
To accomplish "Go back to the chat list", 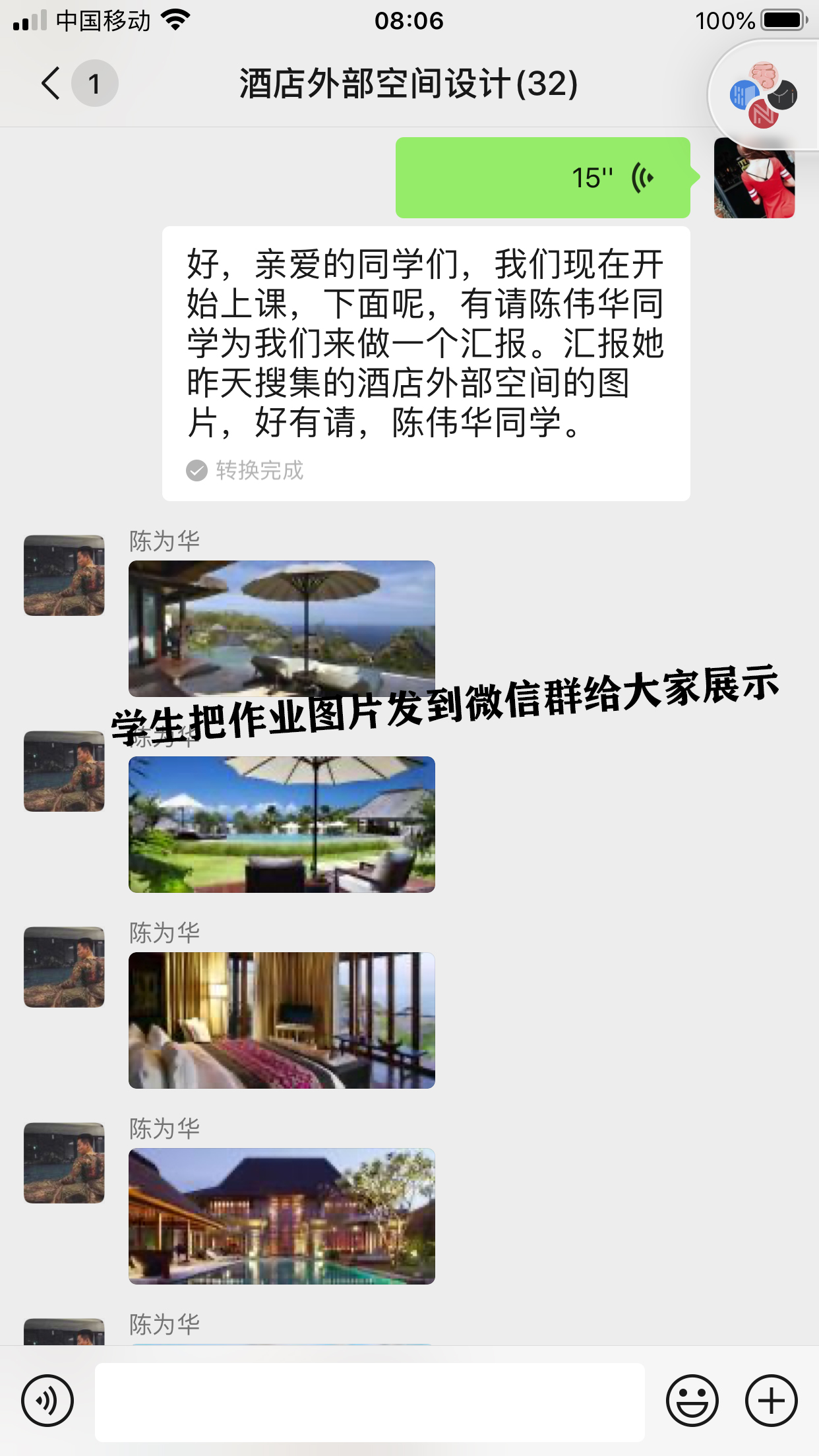I will 51,84.
